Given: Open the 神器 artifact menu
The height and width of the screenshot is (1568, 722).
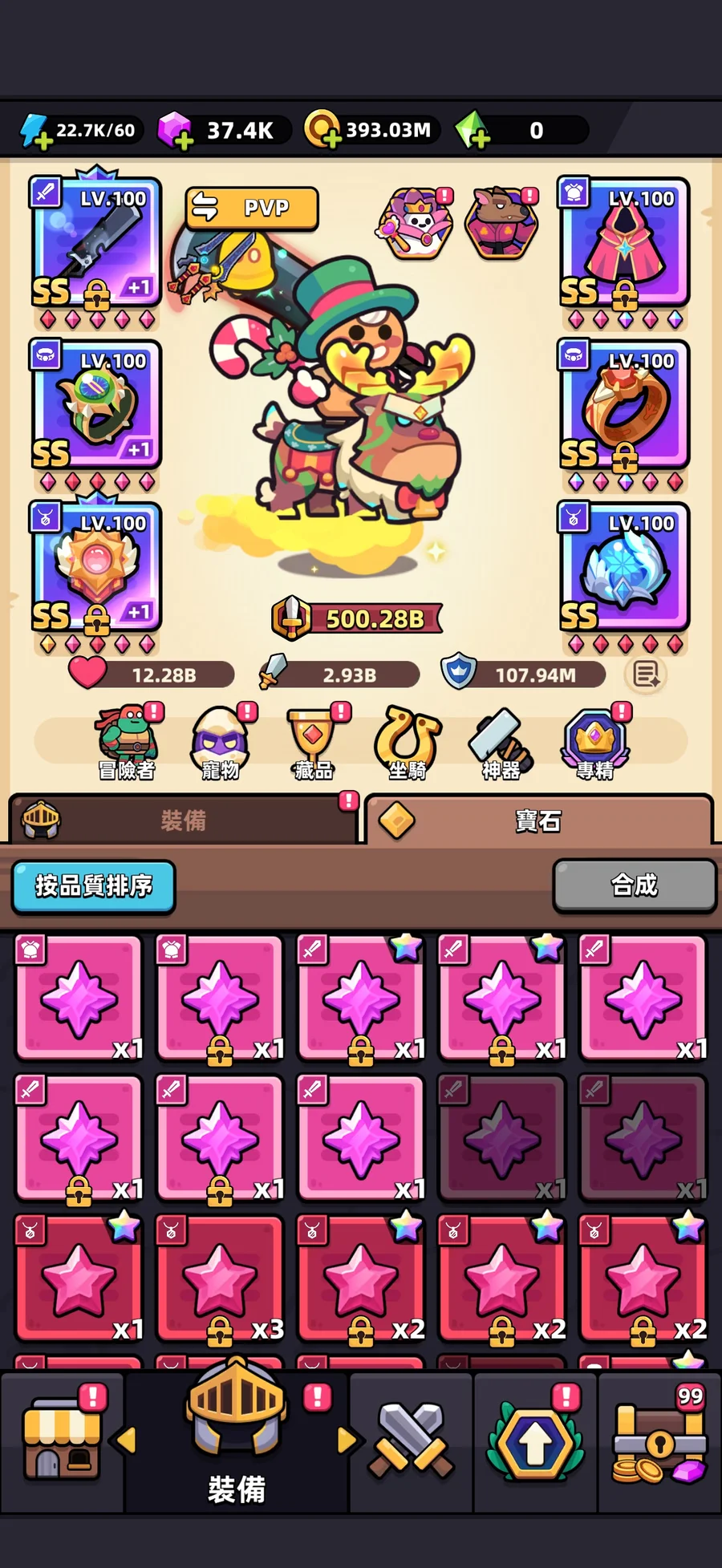Looking at the screenshot, I should point(501,743).
